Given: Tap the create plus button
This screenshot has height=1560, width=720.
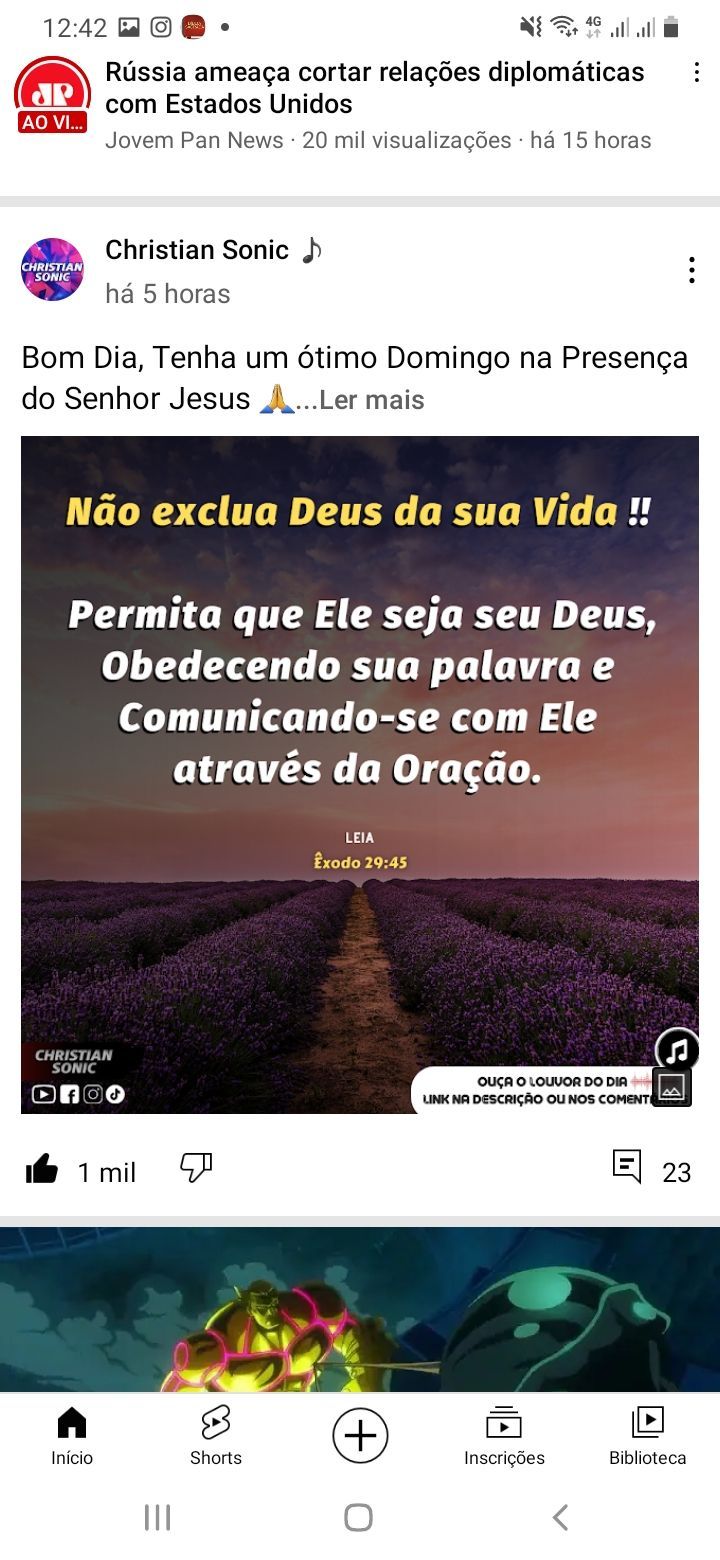Looking at the screenshot, I should pos(360,1435).
